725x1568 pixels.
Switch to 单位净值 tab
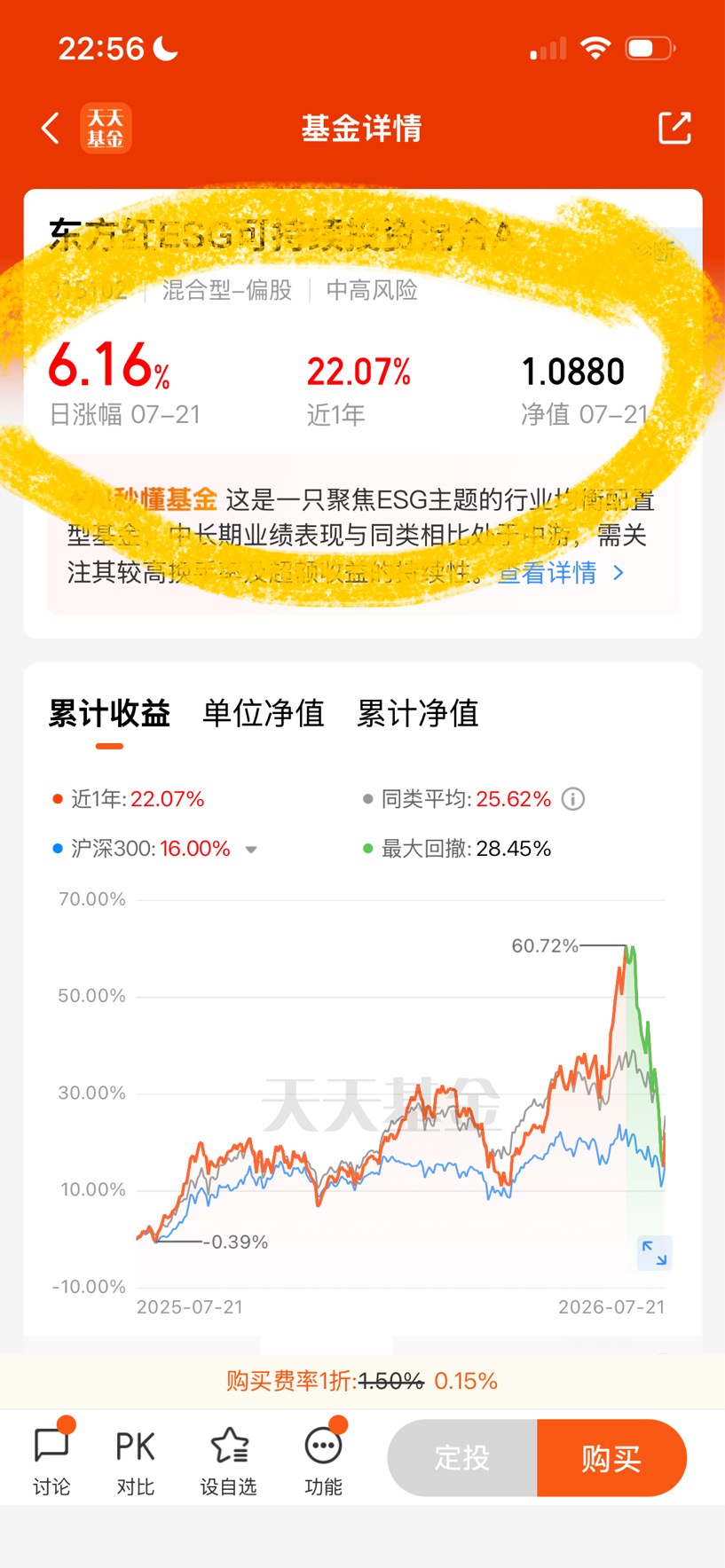pos(264,713)
